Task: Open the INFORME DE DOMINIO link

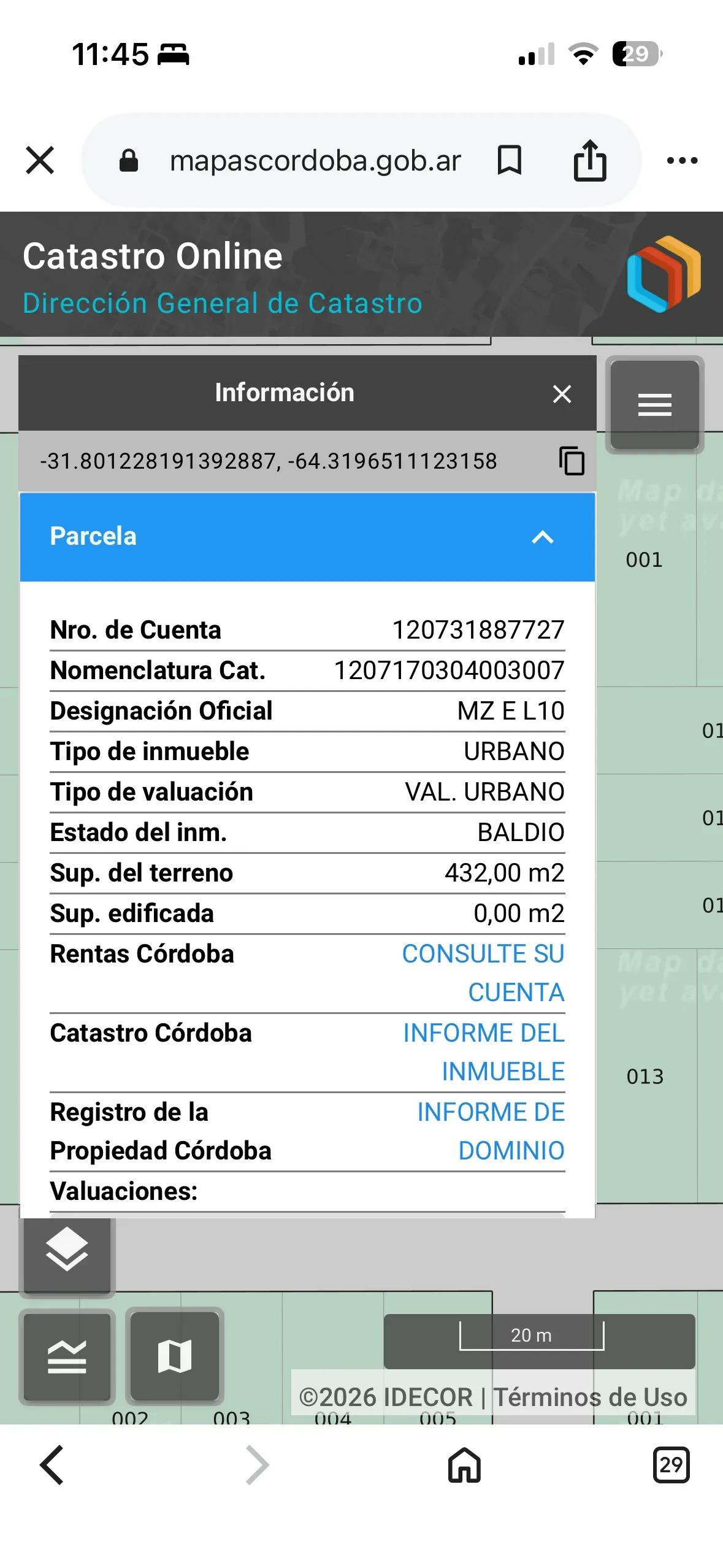Action: (x=491, y=1131)
